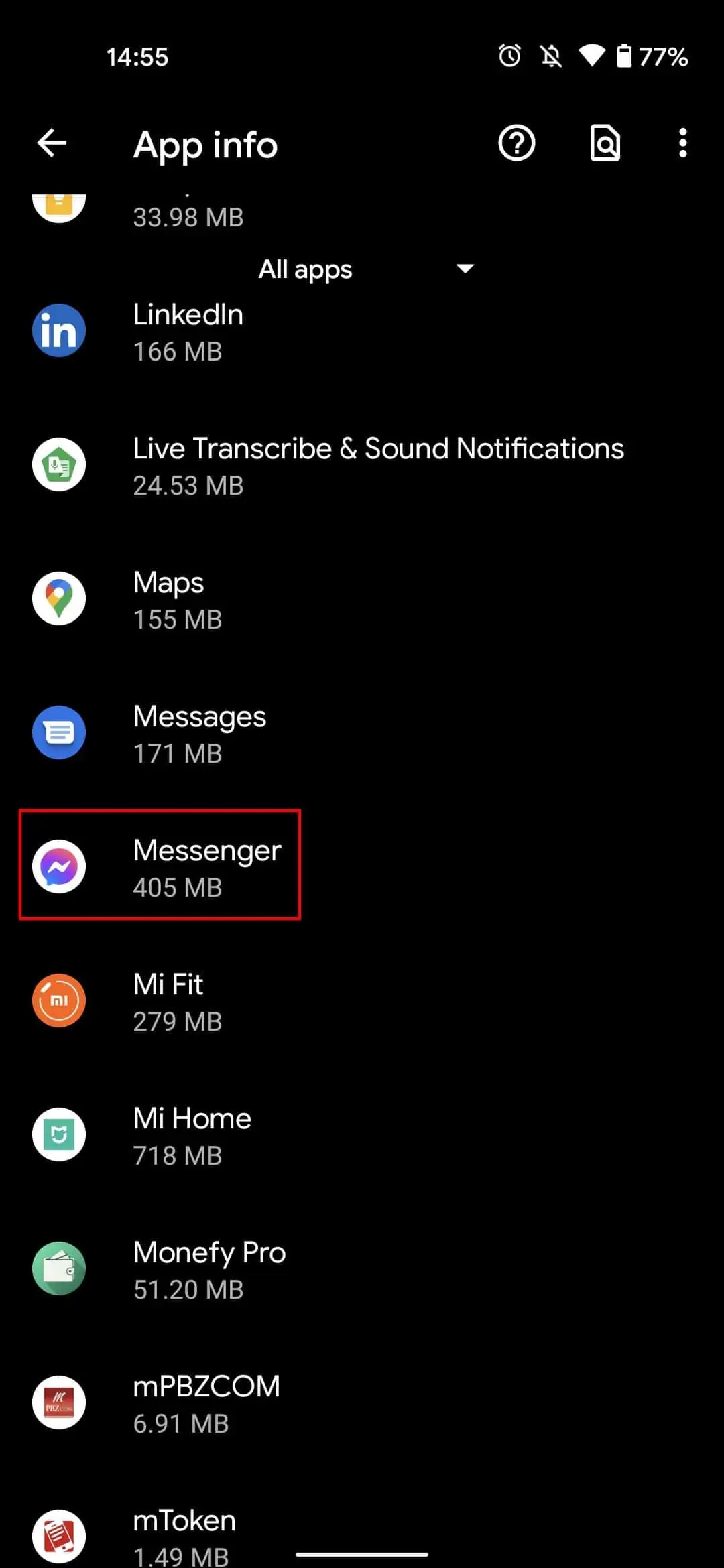The height and width of the screenshot is (1568, 724).
Task: Open the help icon
Action: coord(516,143)
